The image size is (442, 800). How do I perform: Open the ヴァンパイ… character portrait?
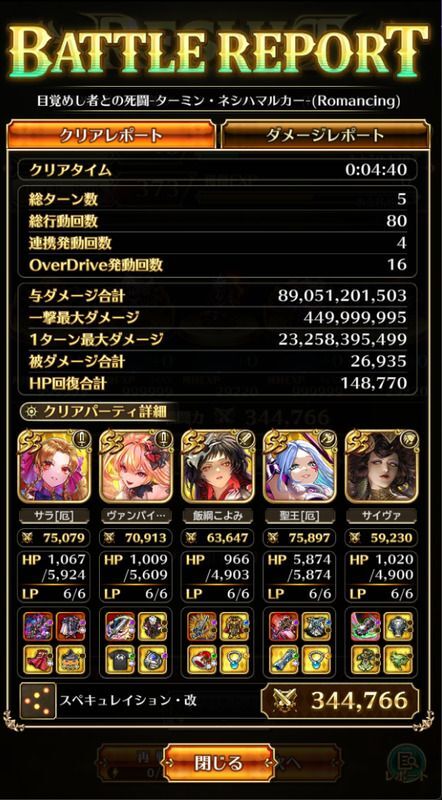click(136, 466)
